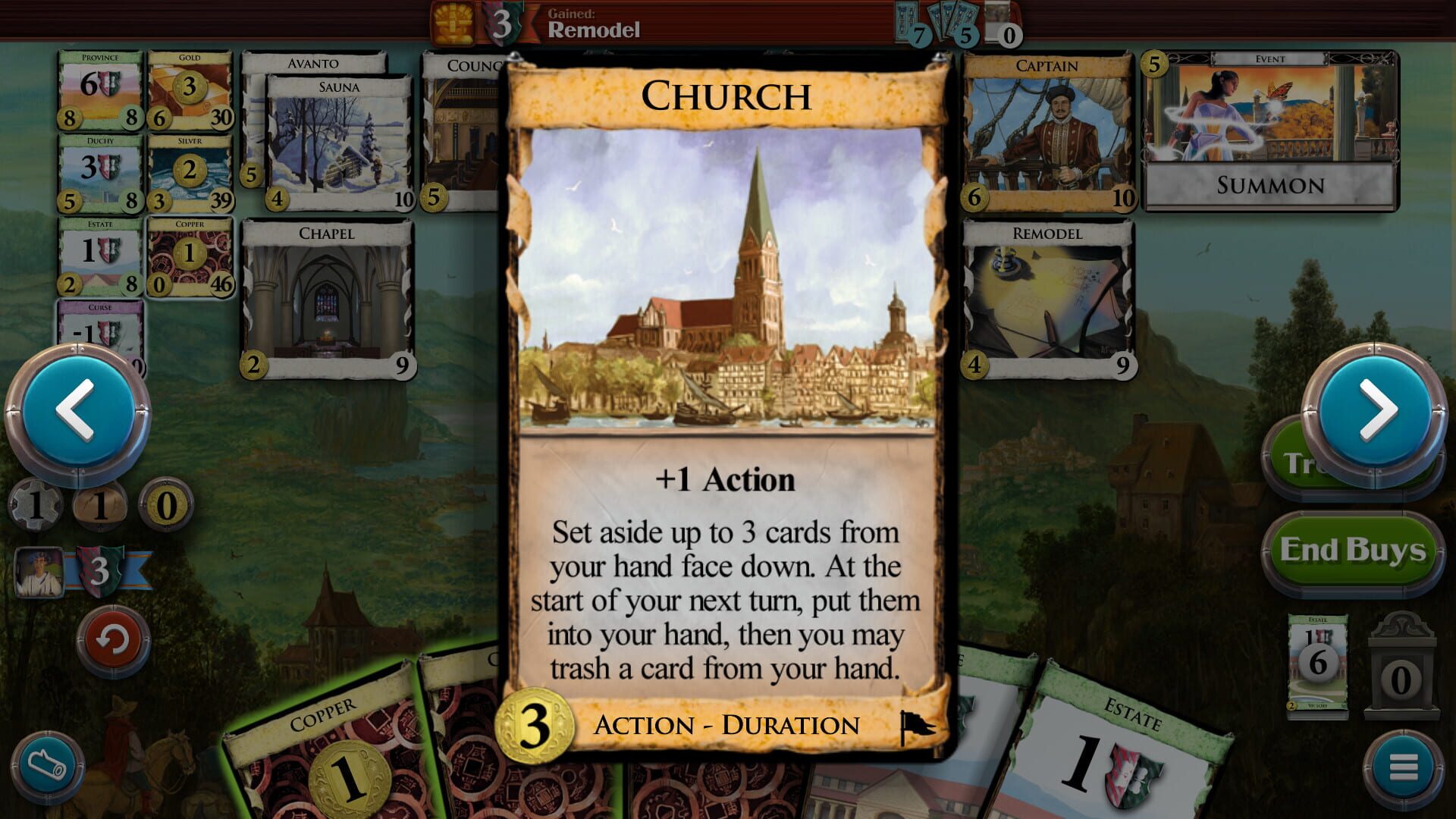Select the Chapel card pile
The height and width of the screenshot is (819, 1456).
tap(327, 300)
